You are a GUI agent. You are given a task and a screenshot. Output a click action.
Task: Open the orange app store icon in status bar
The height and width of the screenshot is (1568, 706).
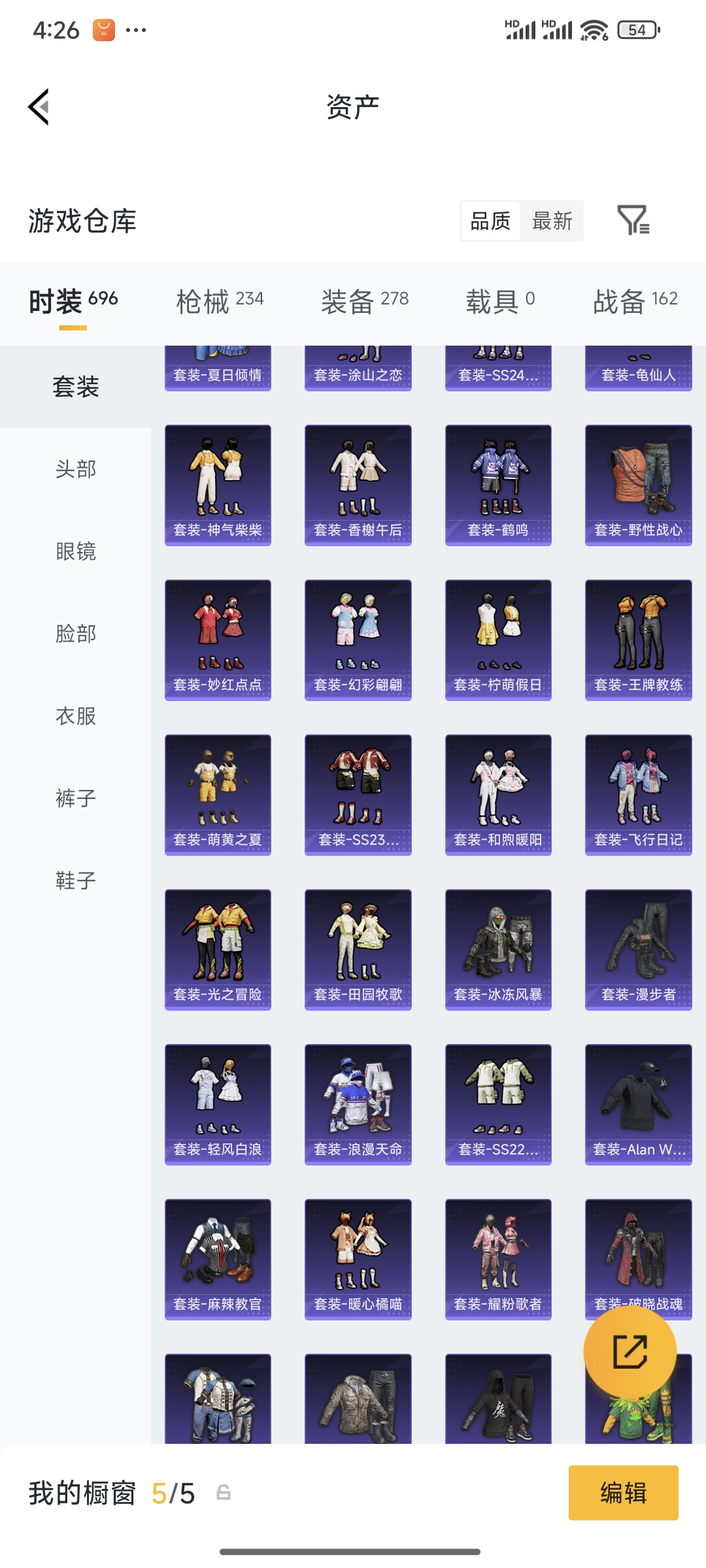(103, 29)
